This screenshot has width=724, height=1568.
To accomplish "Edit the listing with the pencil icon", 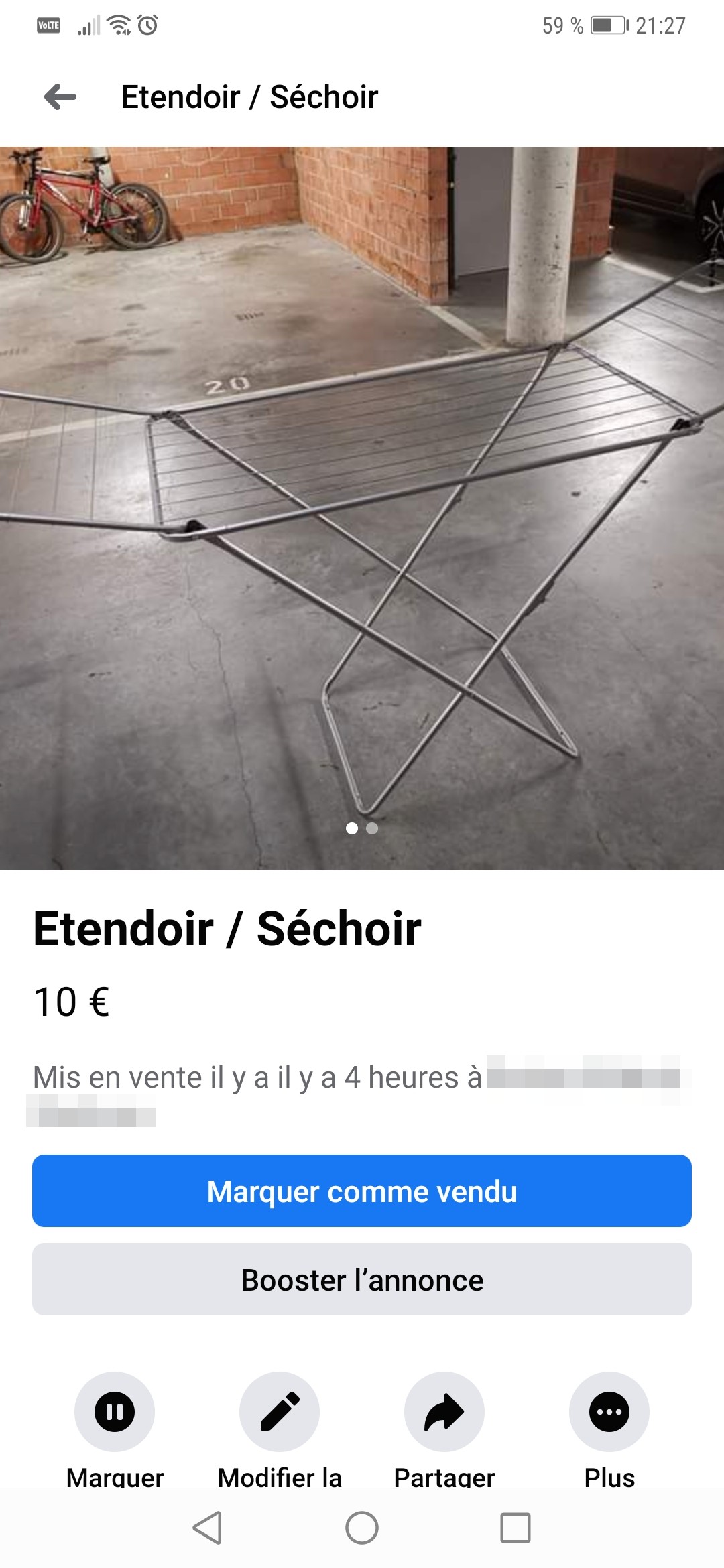I will [x=280, y=1411].
